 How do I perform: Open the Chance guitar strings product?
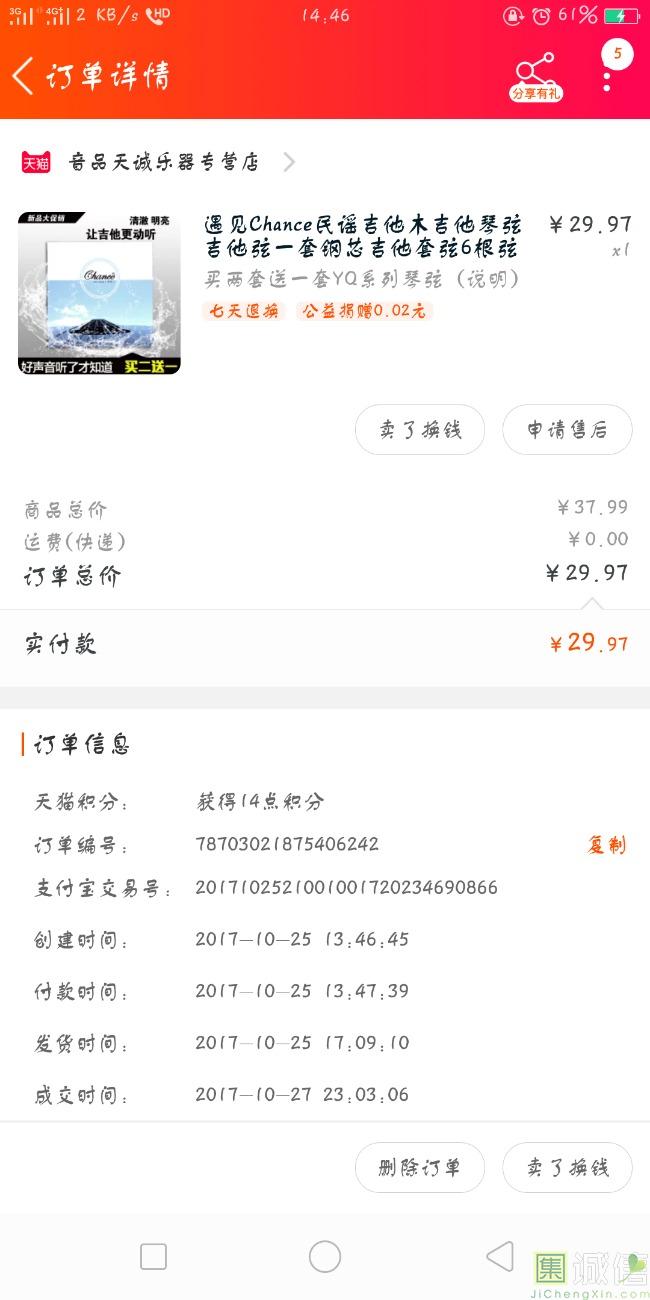(325, 292)
